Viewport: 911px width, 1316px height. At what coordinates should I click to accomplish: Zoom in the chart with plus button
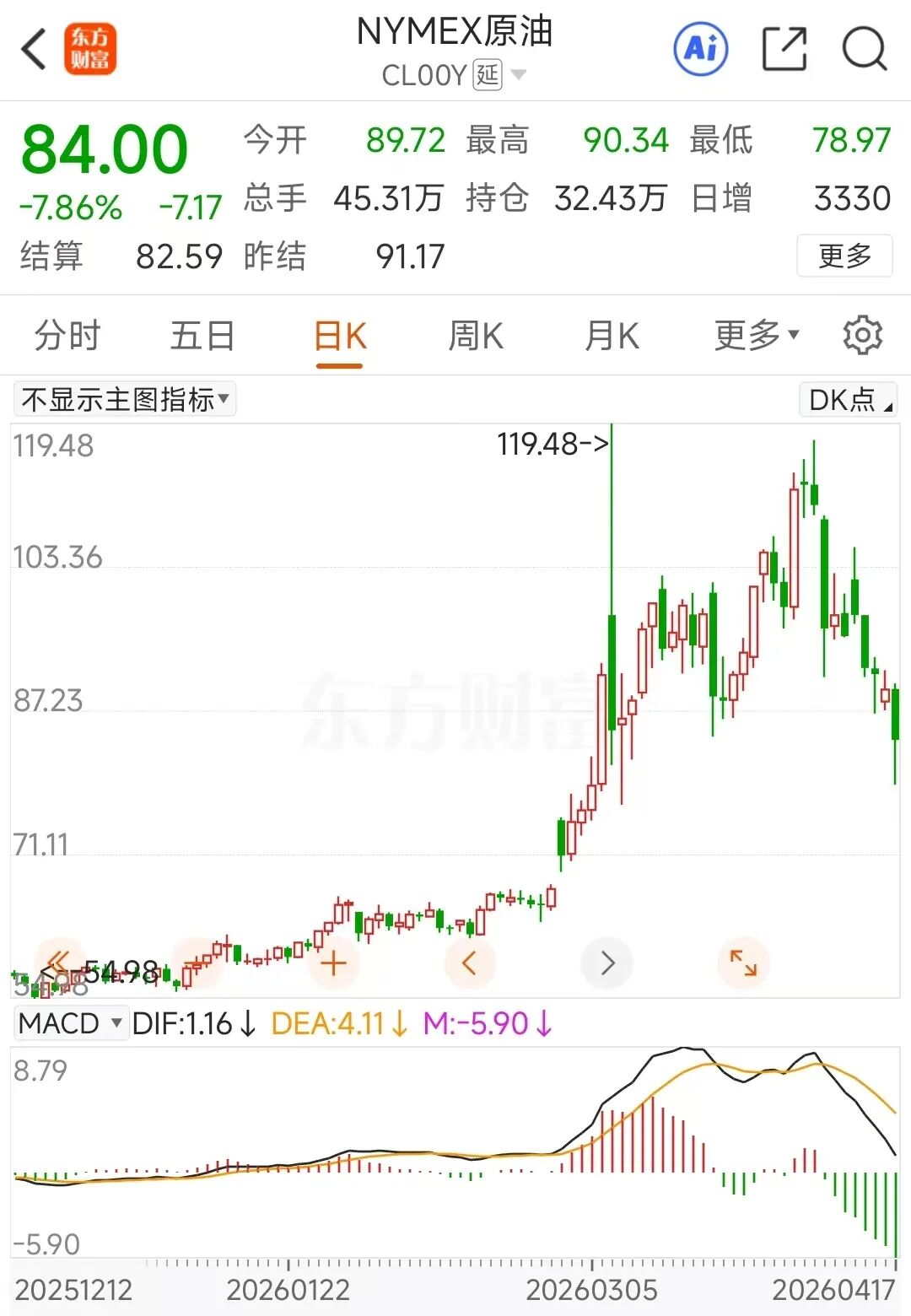tap(334, 963)
